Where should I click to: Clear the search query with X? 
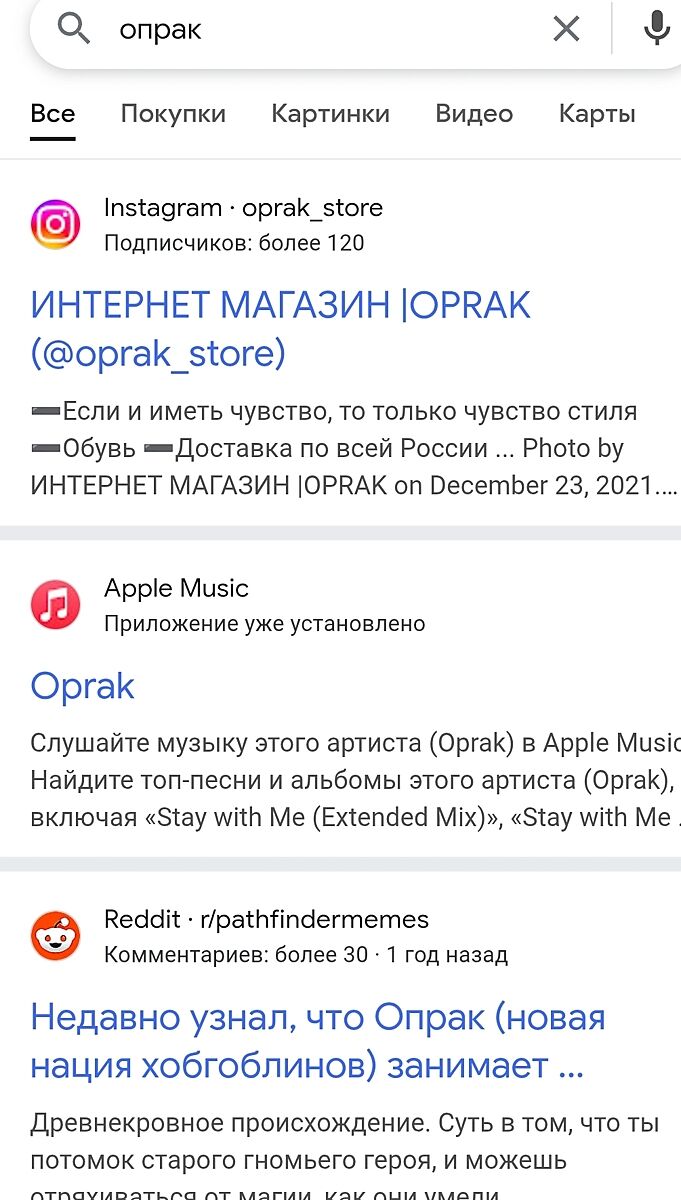(x=566, y=30)
